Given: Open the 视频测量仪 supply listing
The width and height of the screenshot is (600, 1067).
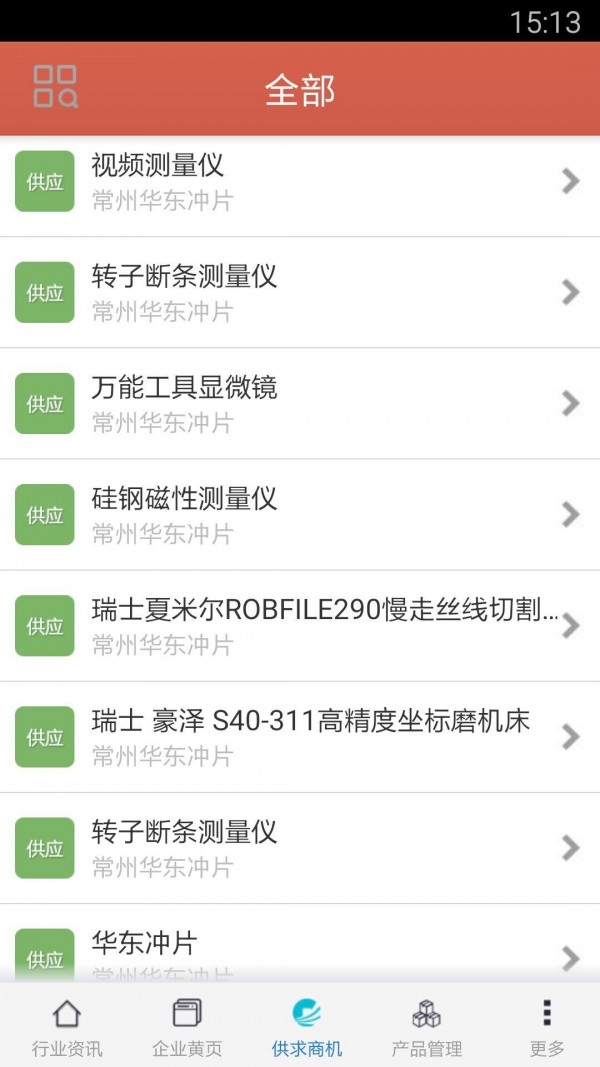Looking at the screenshot, I should click(x=300, y=182).
